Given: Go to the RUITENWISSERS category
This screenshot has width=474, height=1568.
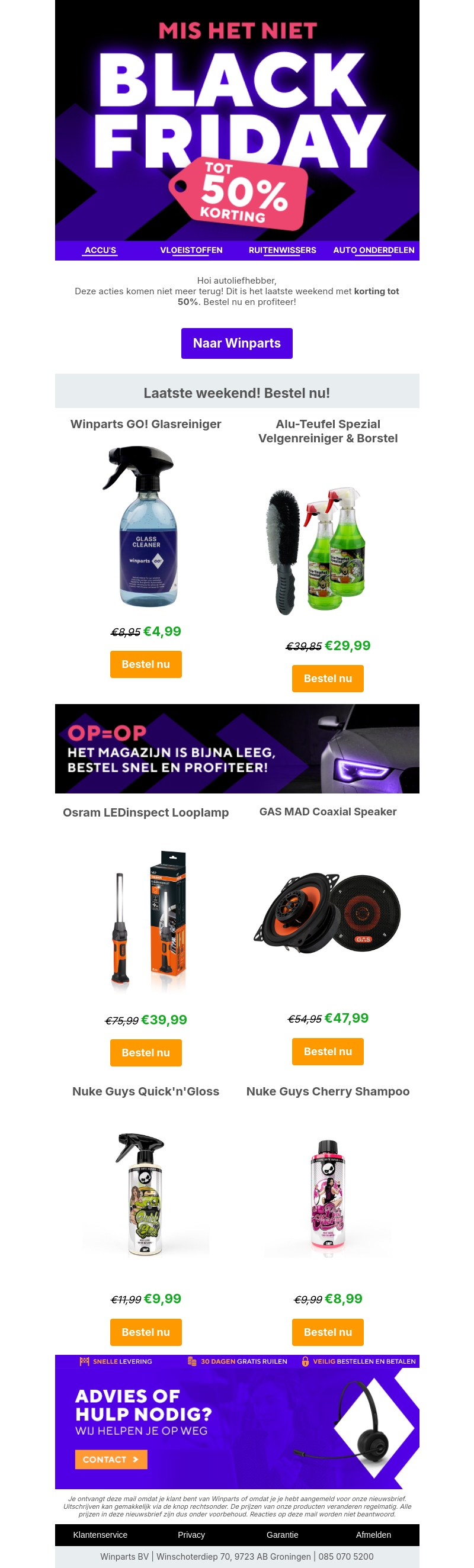Looking at the screenshot, I should coord(282,250).
